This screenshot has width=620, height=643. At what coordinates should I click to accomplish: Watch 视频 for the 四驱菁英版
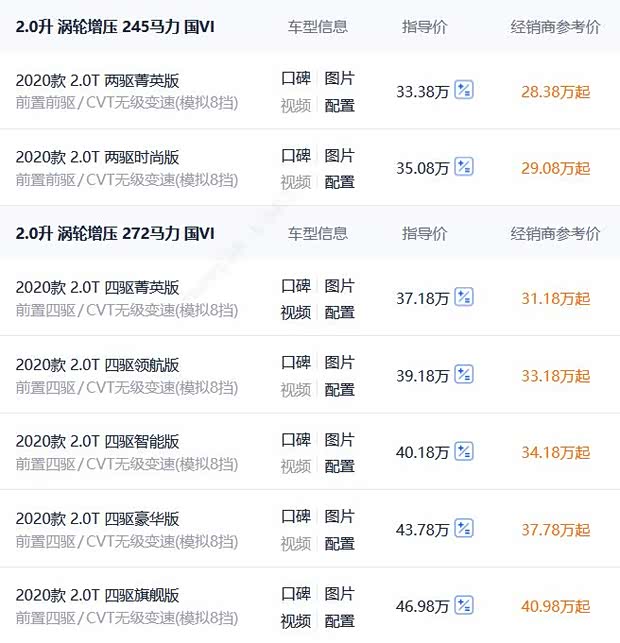tap(295, 312)
